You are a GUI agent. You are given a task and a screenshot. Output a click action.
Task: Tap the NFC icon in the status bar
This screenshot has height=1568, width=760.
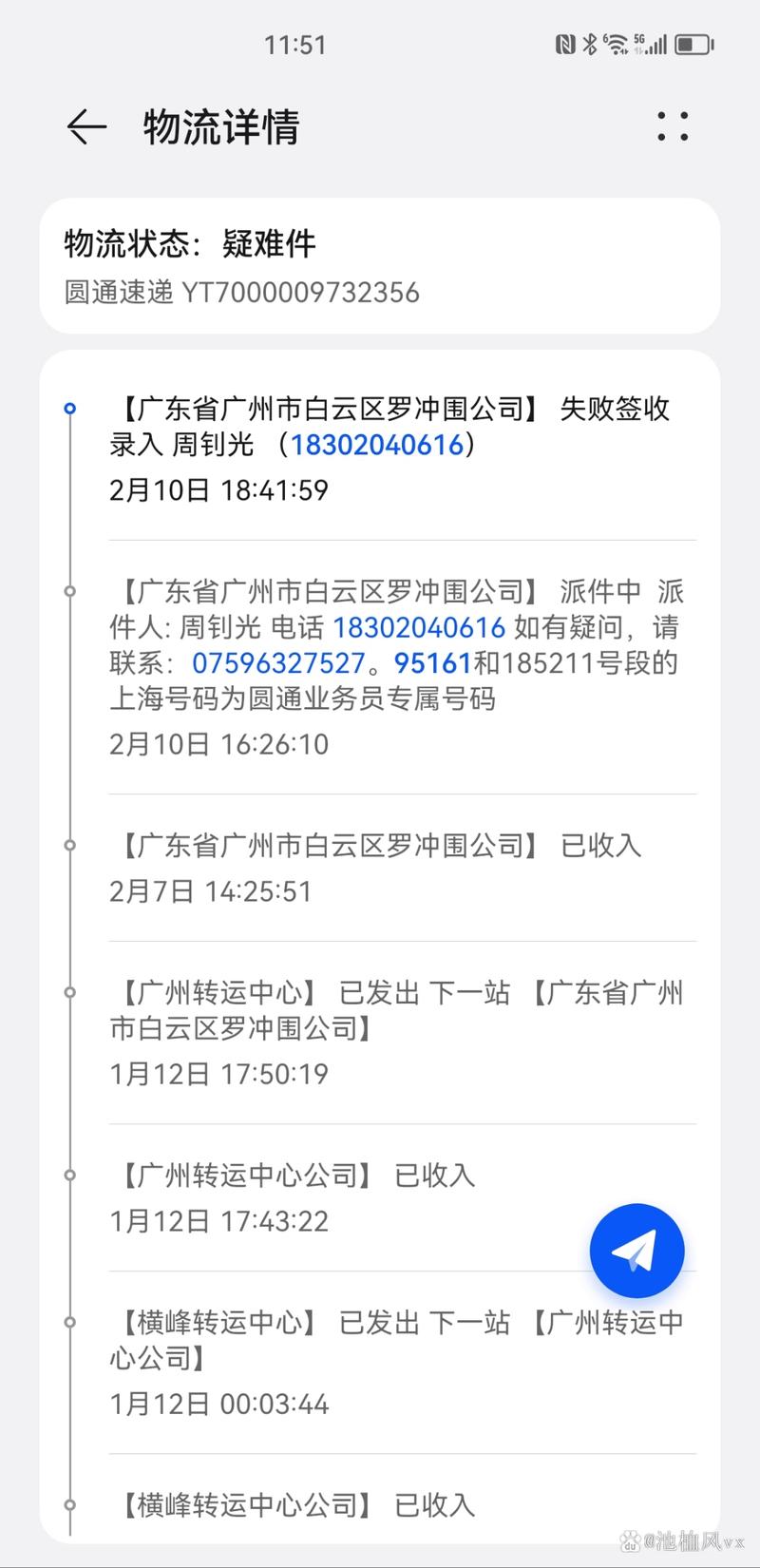566,43
